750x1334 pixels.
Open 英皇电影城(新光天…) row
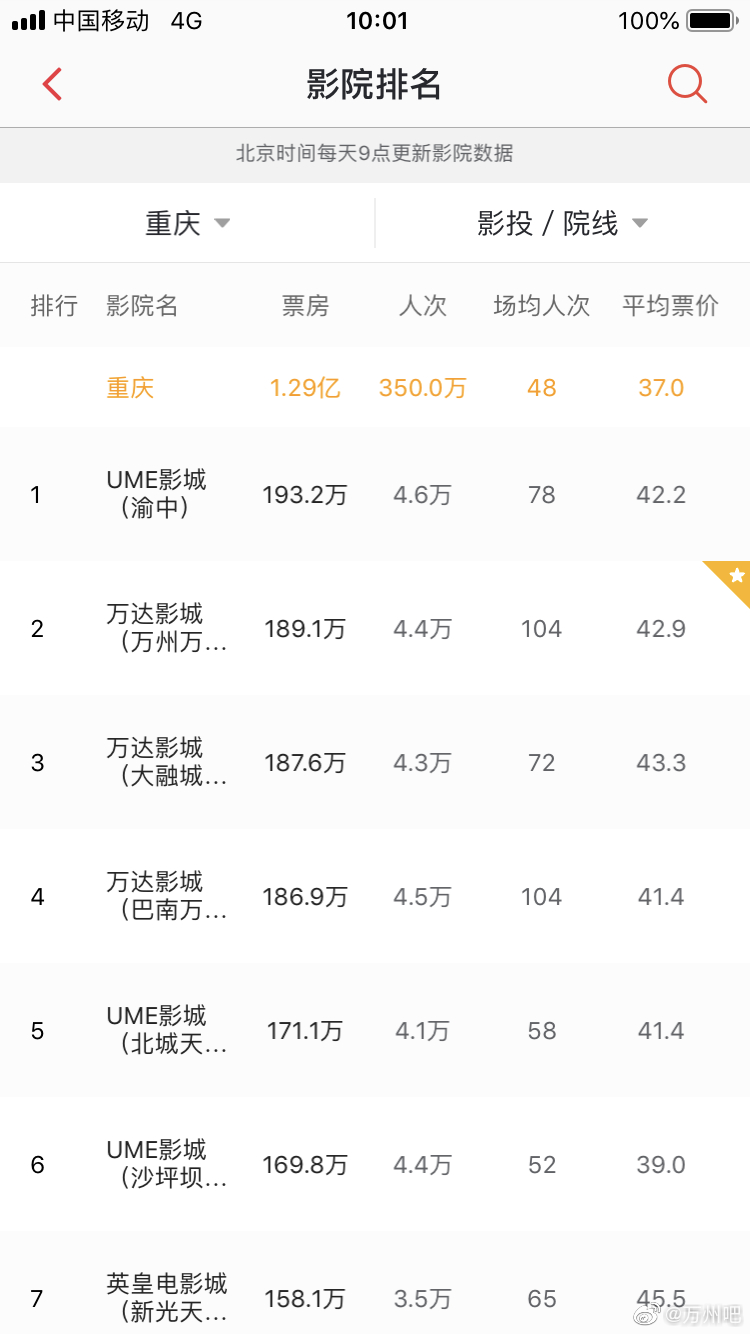point(375,1283)
